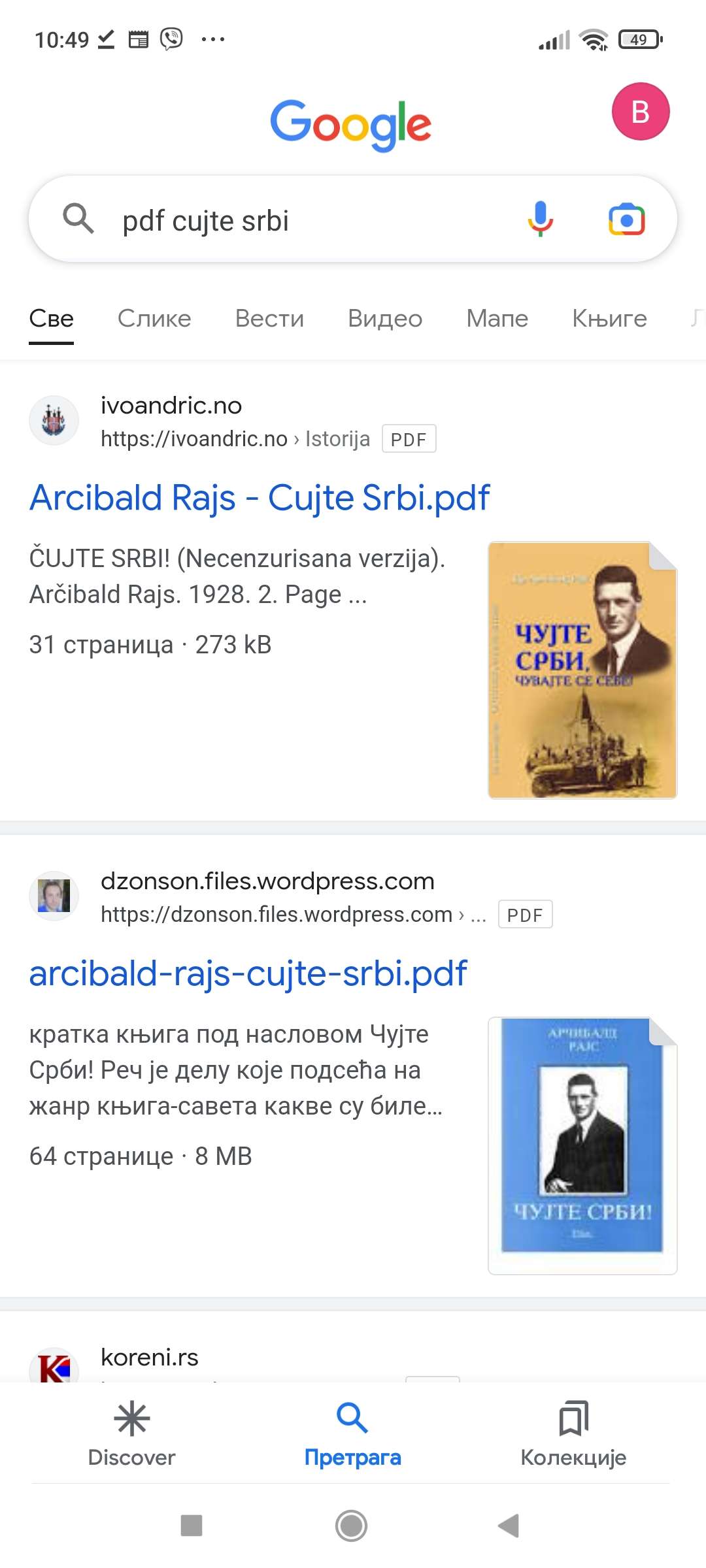Switch to the Књиге tab
Screen dimensions: 706x1568
point(609,318)
